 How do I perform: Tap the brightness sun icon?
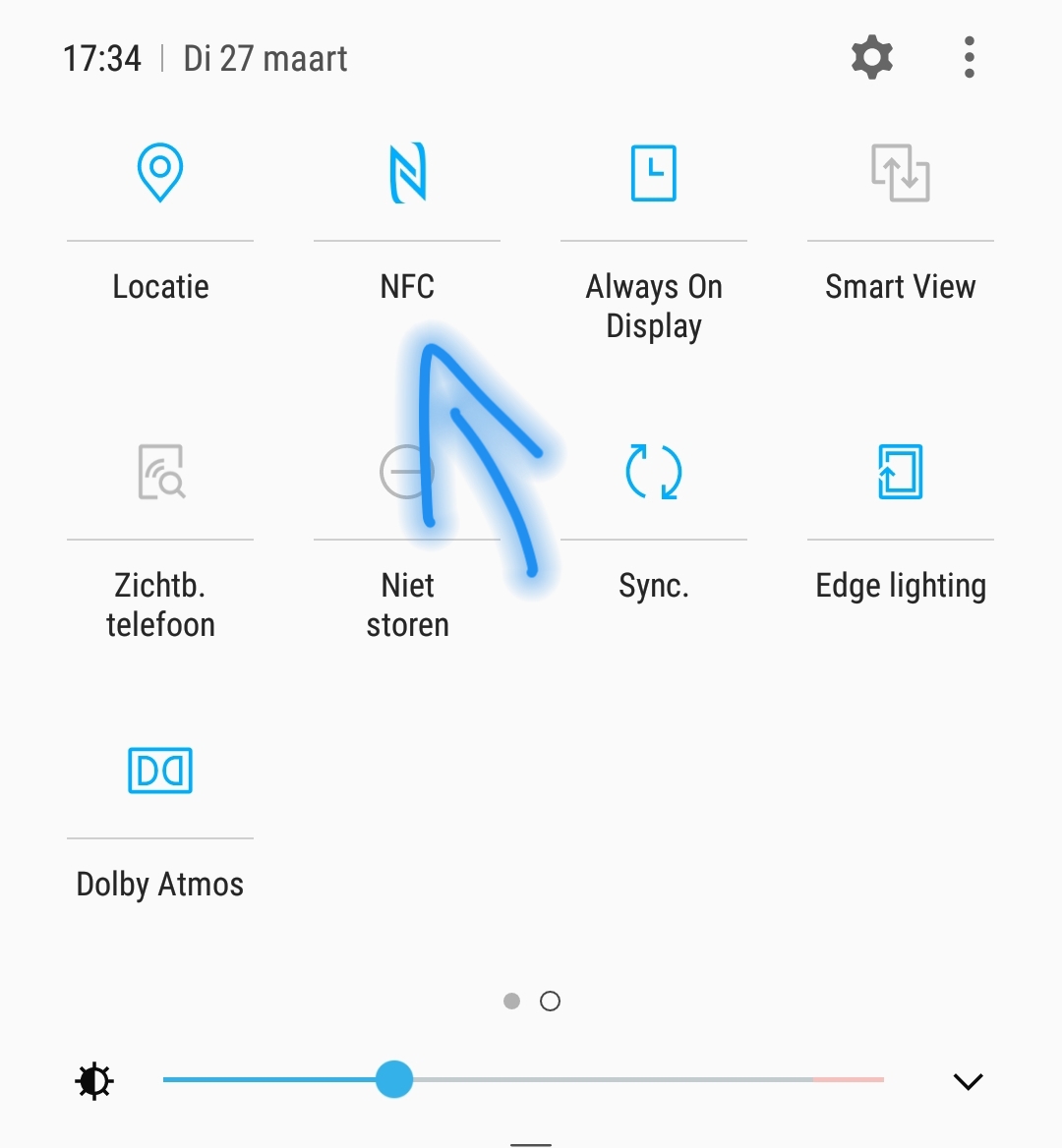[93, 1080]
